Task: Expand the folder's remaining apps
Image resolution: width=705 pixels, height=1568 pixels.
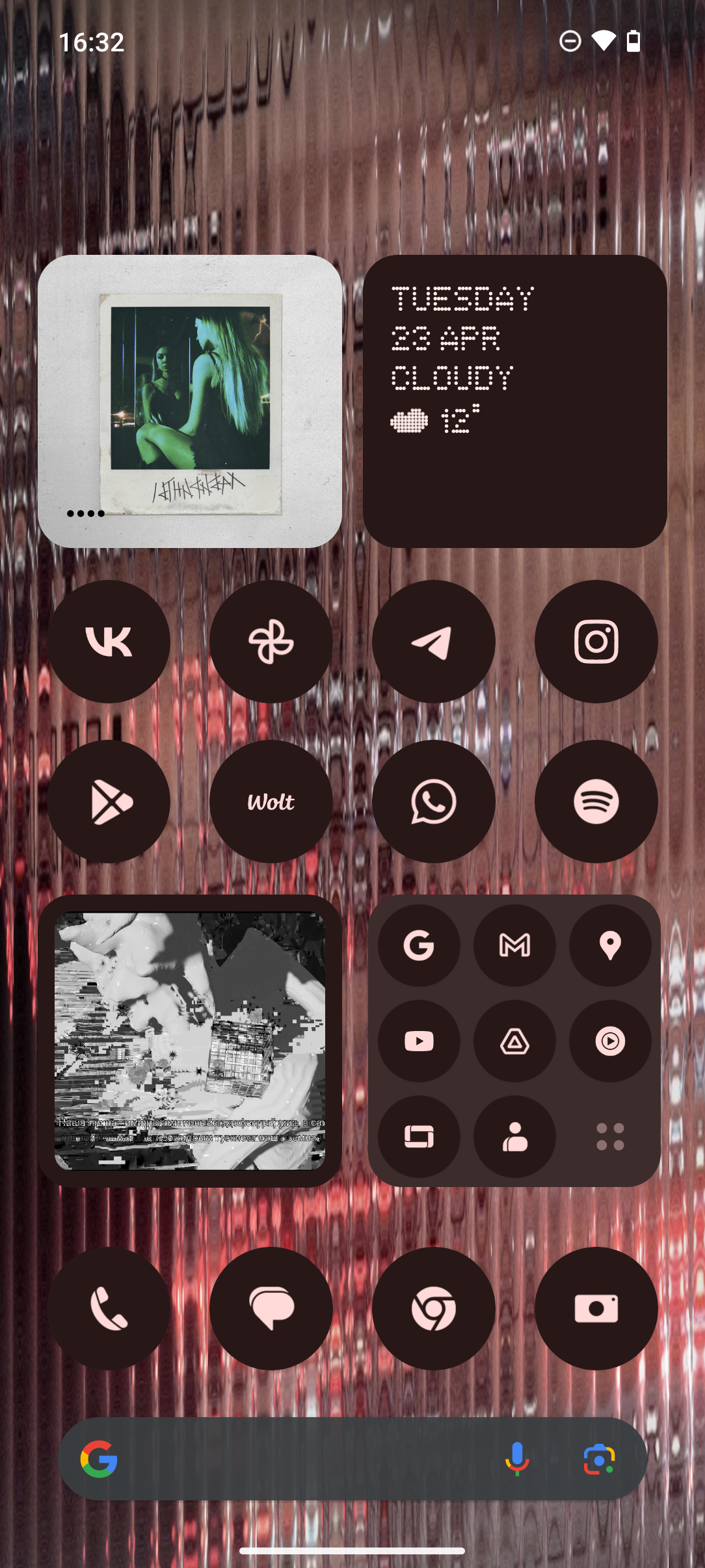Action: (610, 1136)
